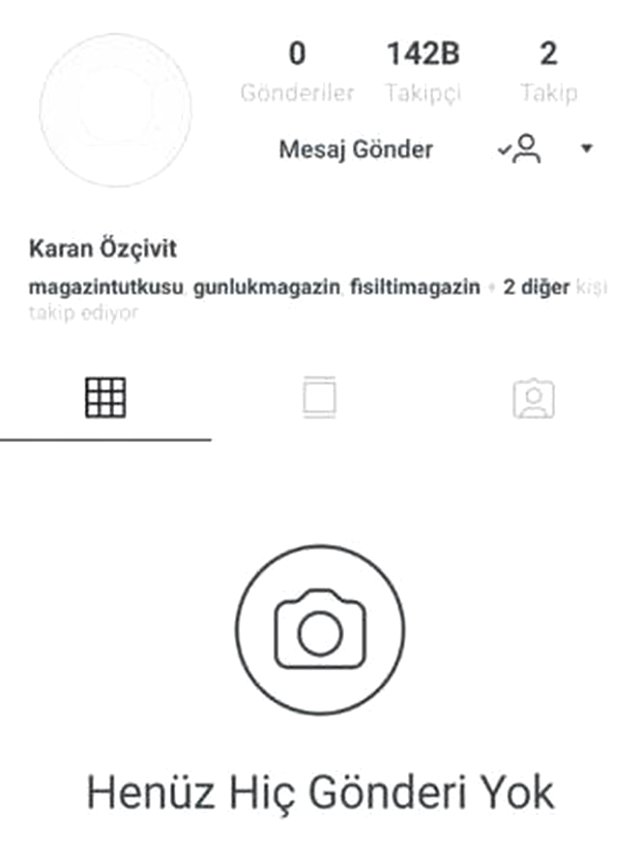Open the tagged photos tab
Image resolution: width=640 pixels, height=866 pixels.
pos(533,399)
